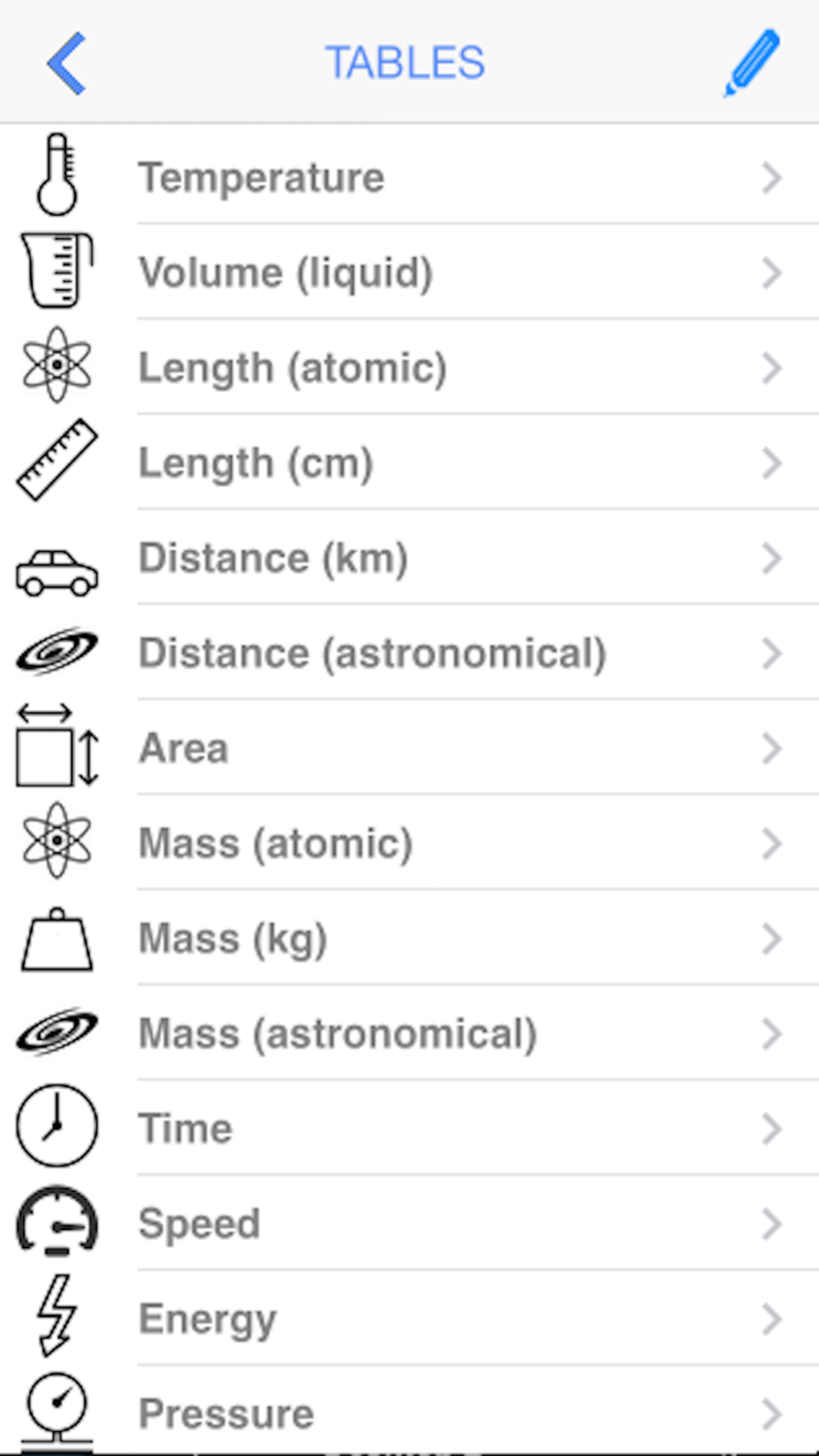Open Volume (liquid) conversions
The width and height of the screenshot is (819, 1456).
pyautogui.click(x=409, y=272)
